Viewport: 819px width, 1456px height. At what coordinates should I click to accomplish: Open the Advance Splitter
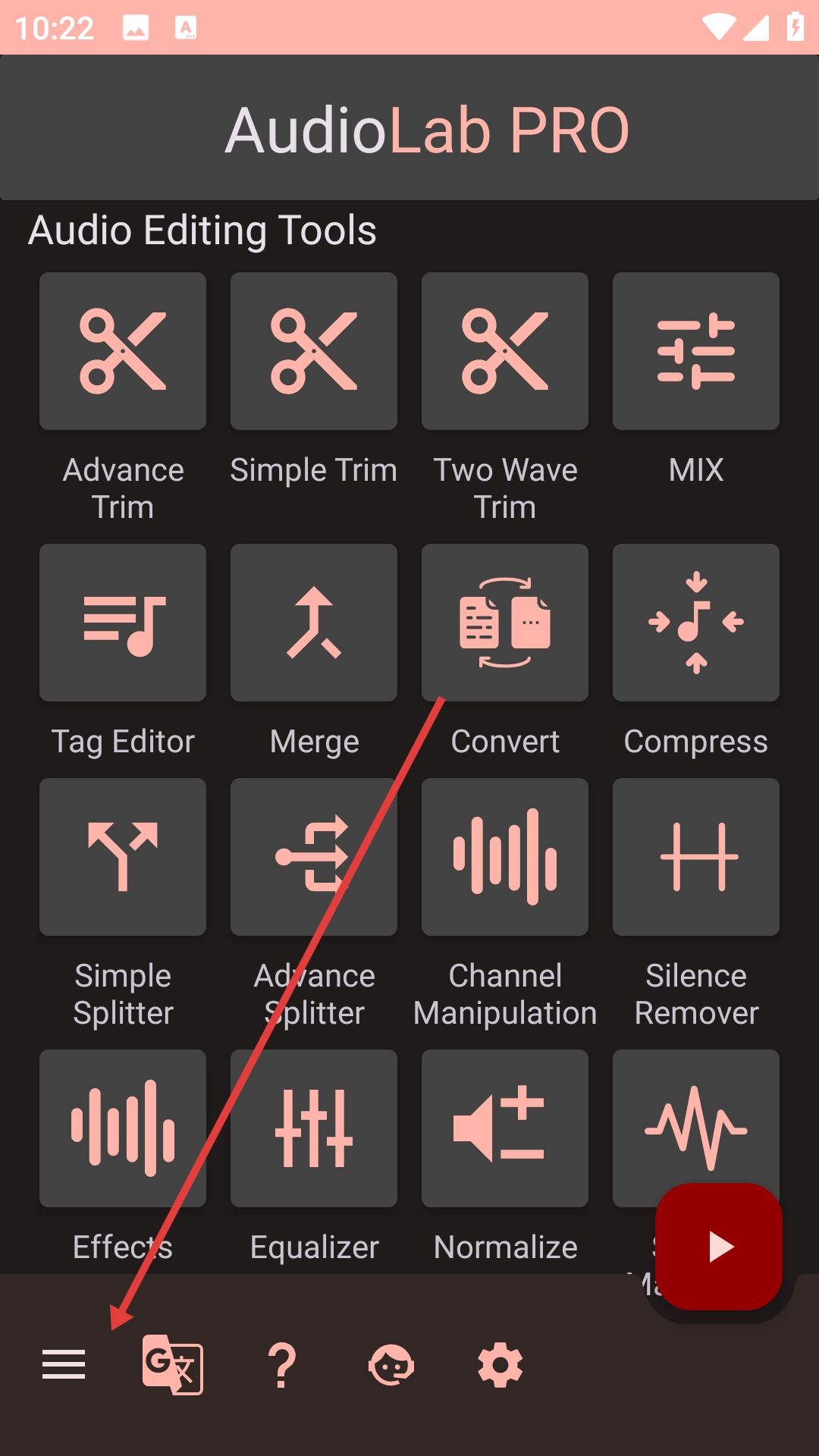(x=314, y=857)
